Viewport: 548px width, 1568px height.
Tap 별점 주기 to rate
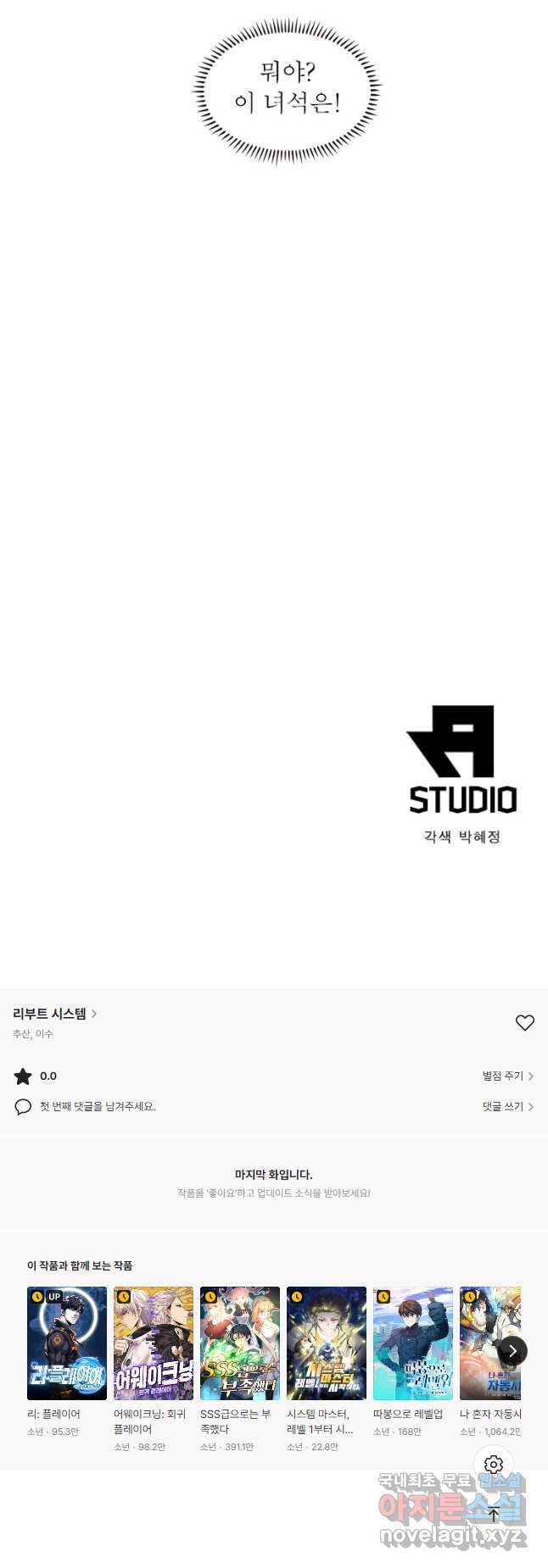tap(508, 1076)
